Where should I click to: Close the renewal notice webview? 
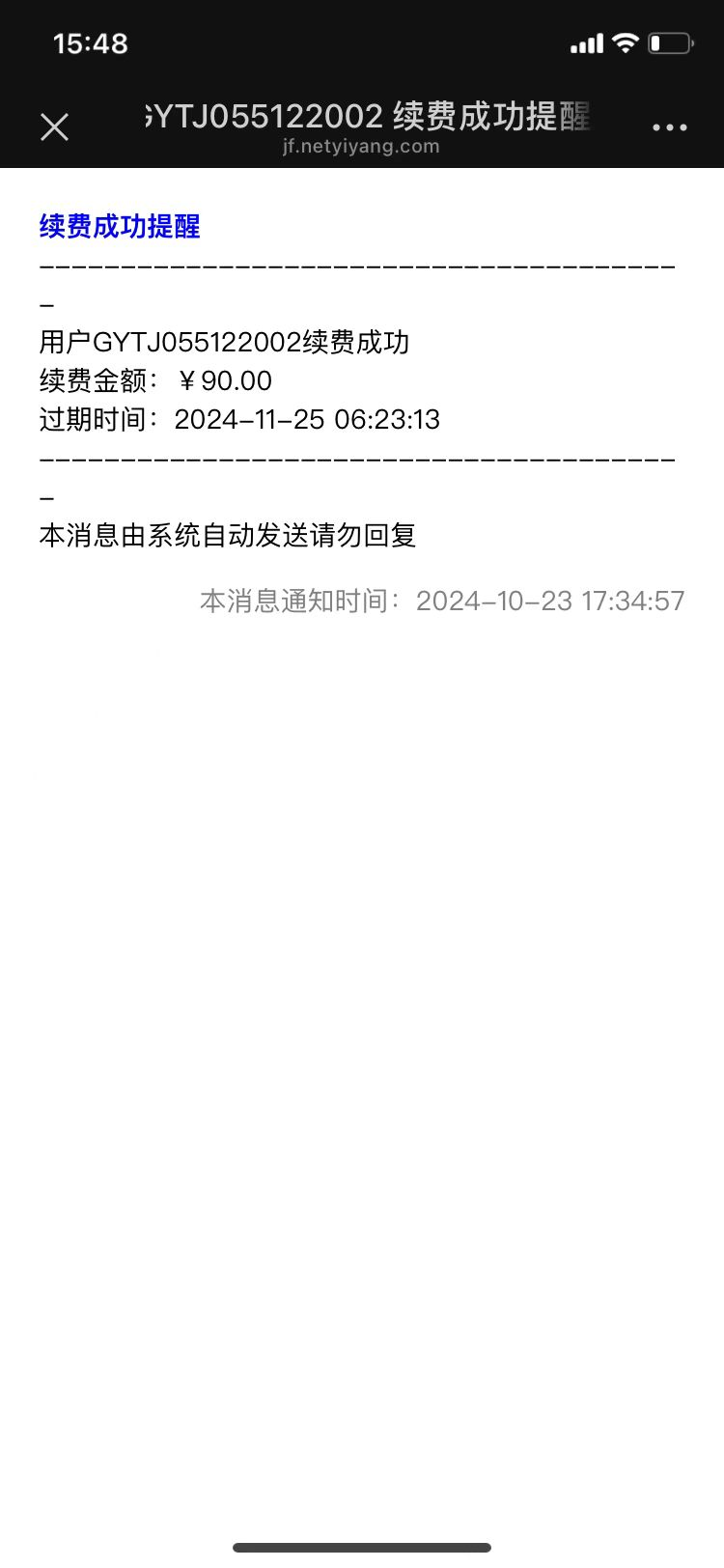pyautogui.click(x=55, y=126)
